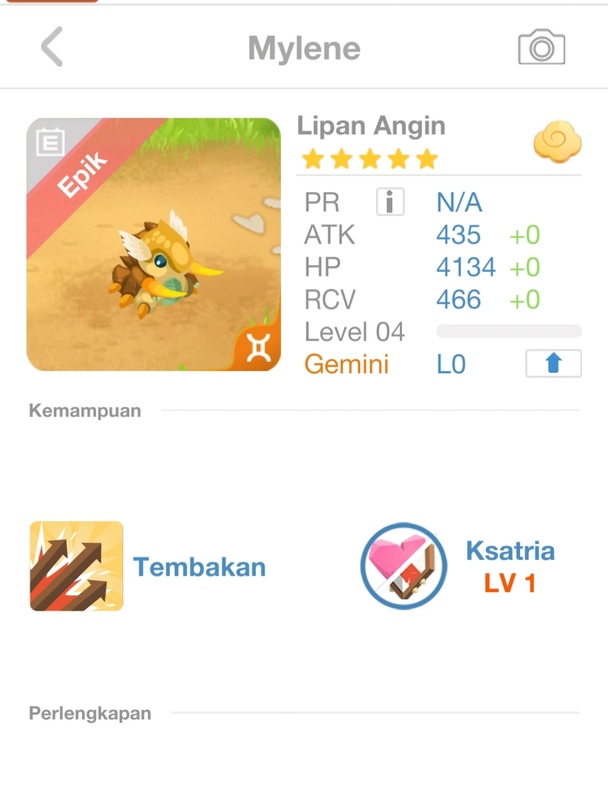Viewport: 608px width, 800px height.
Task: Open the Ksatria LV 1 skill icon
Action: pyautogui.click(x=403, y=566)
